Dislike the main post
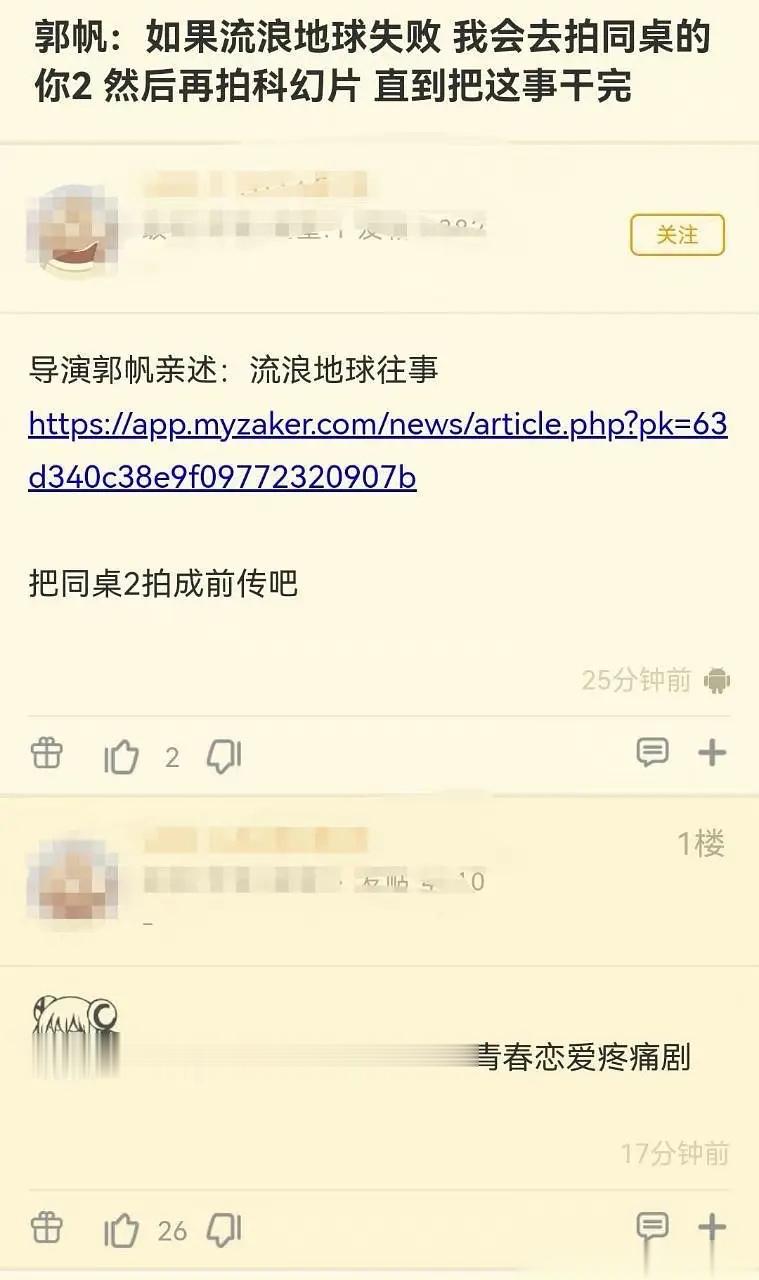Viewport: 759px width, 1280px height. click(x=224, y=757)
